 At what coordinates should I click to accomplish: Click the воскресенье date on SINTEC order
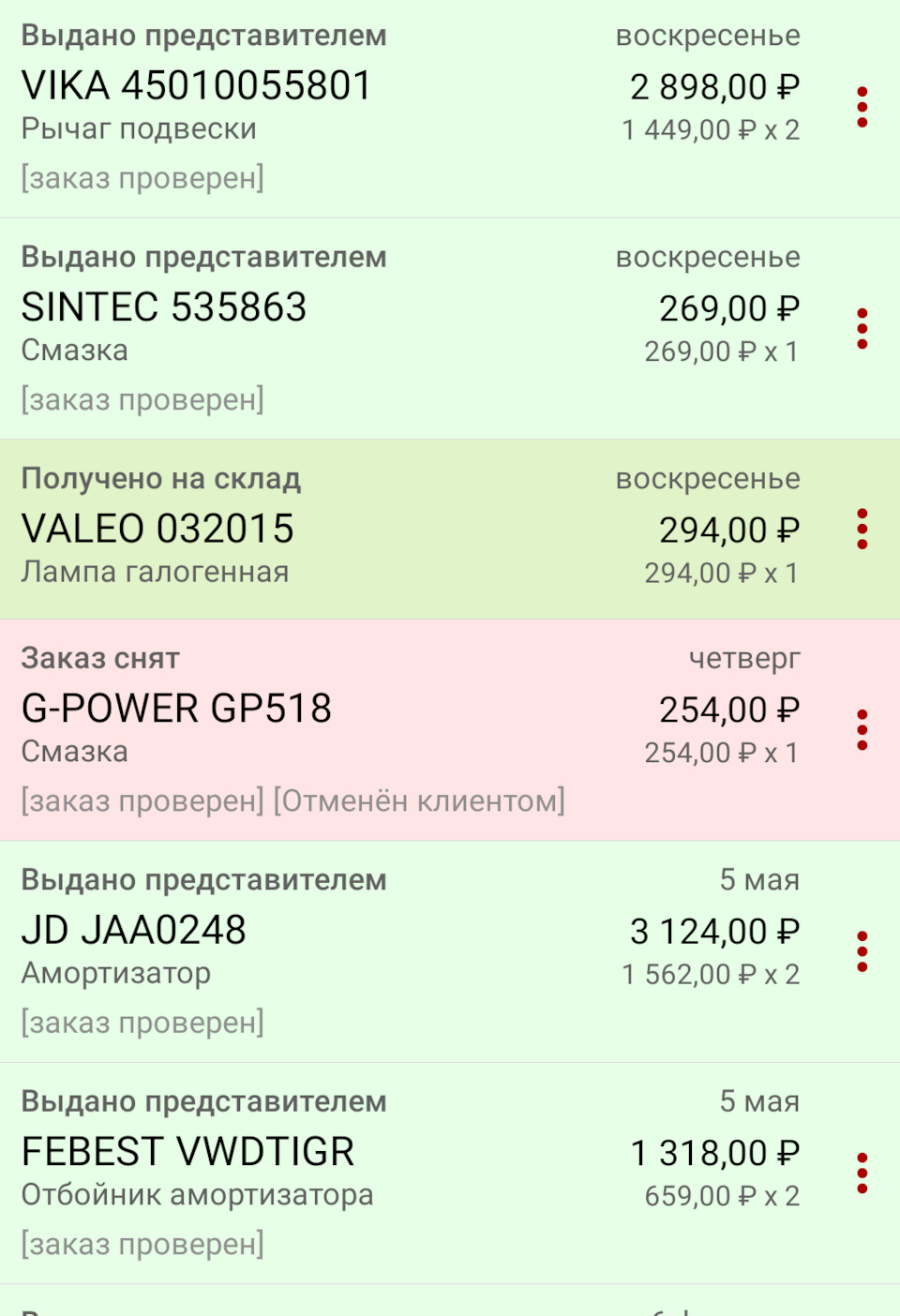(x=707, y=257)
